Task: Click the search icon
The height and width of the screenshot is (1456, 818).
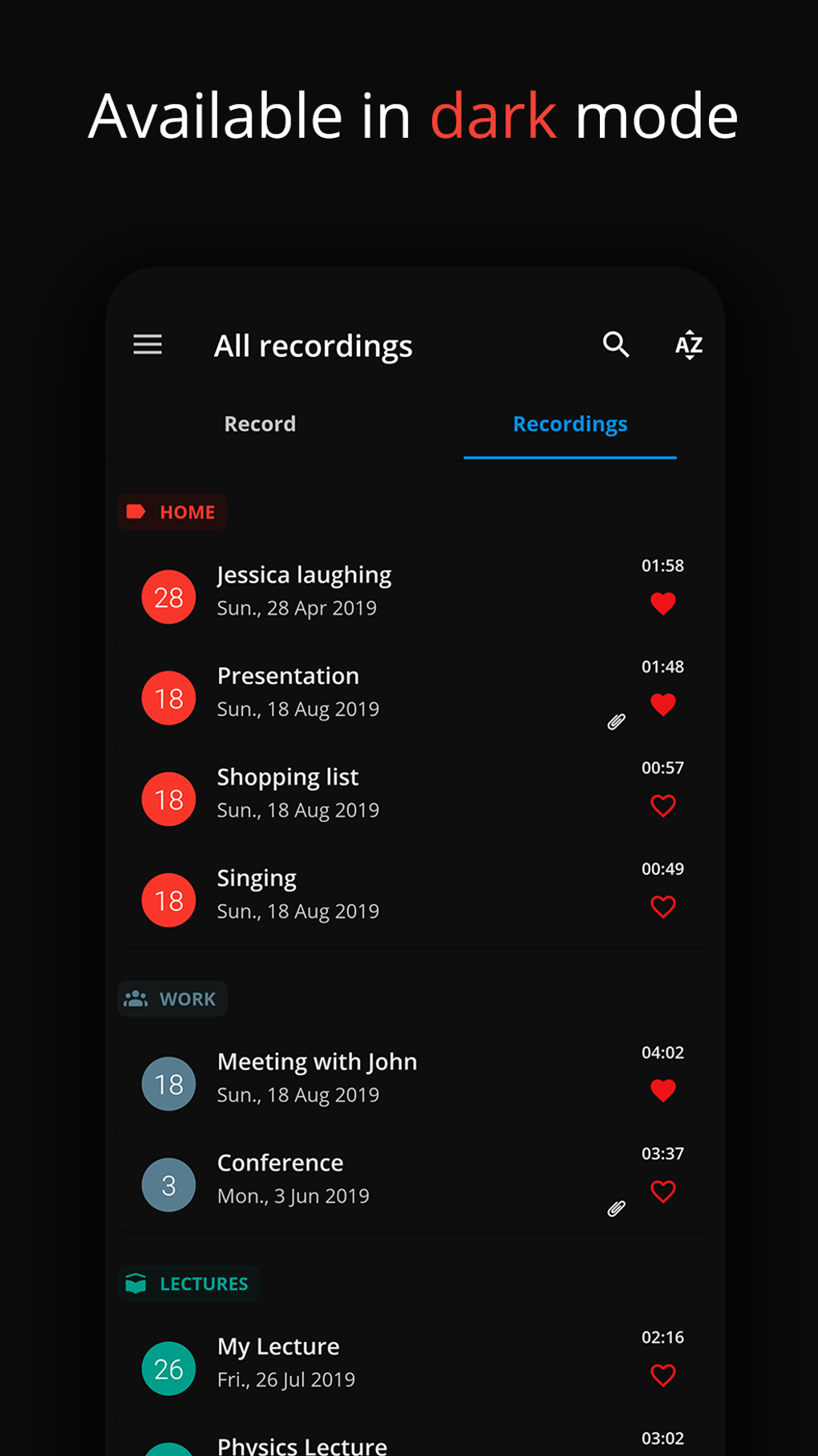Action: click(x=616, y=345)
